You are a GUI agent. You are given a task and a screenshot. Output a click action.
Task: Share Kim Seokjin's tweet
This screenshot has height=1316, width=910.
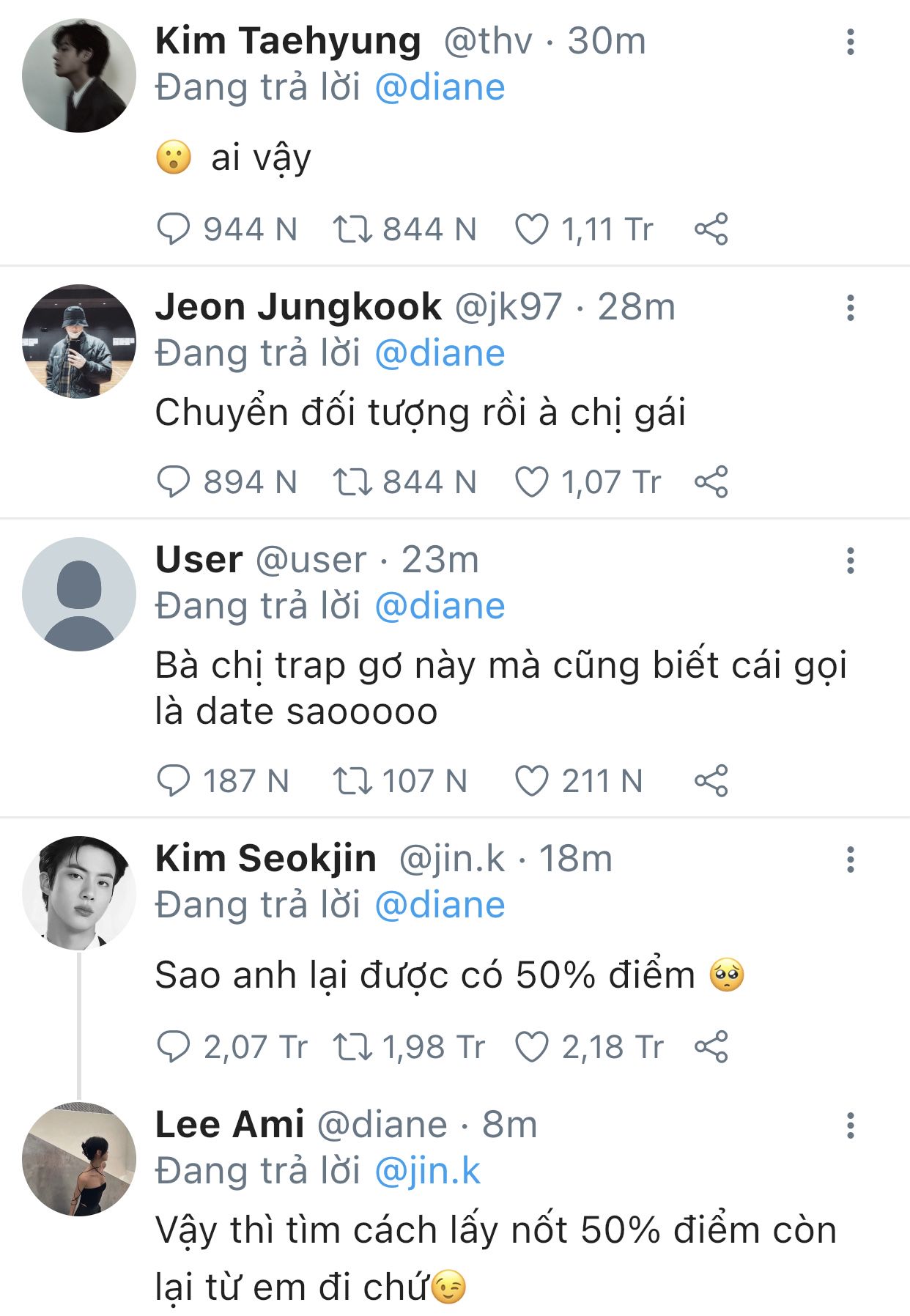711,1047
